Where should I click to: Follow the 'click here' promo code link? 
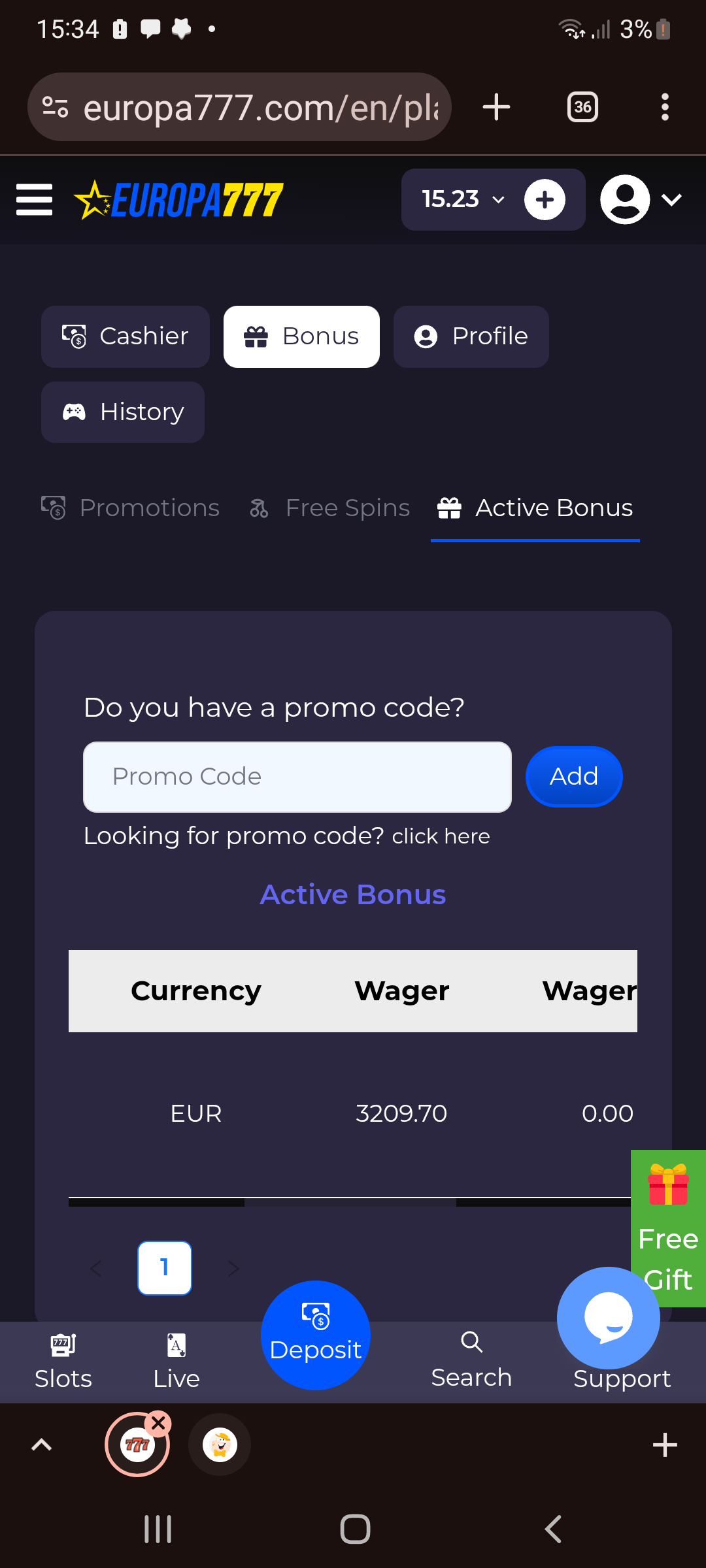(x=441, y=836)
